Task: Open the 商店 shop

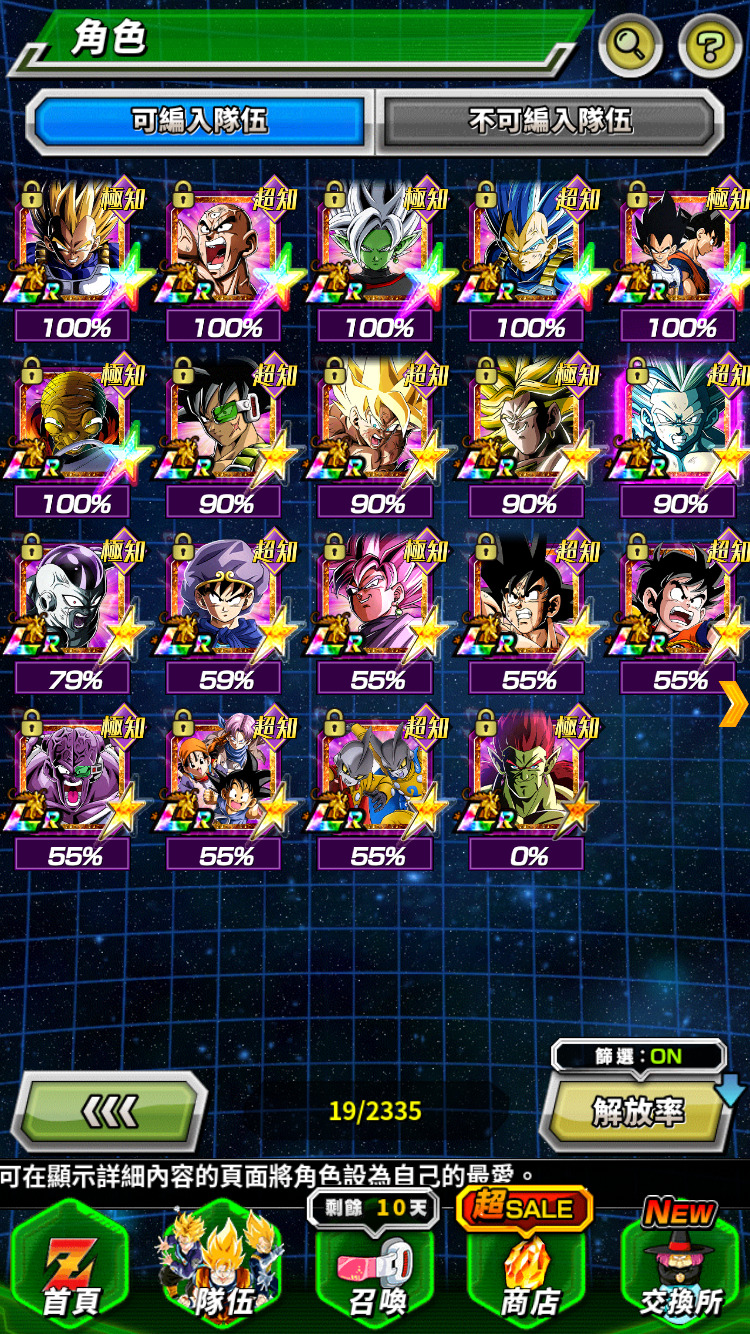Action: [527, 1268]
